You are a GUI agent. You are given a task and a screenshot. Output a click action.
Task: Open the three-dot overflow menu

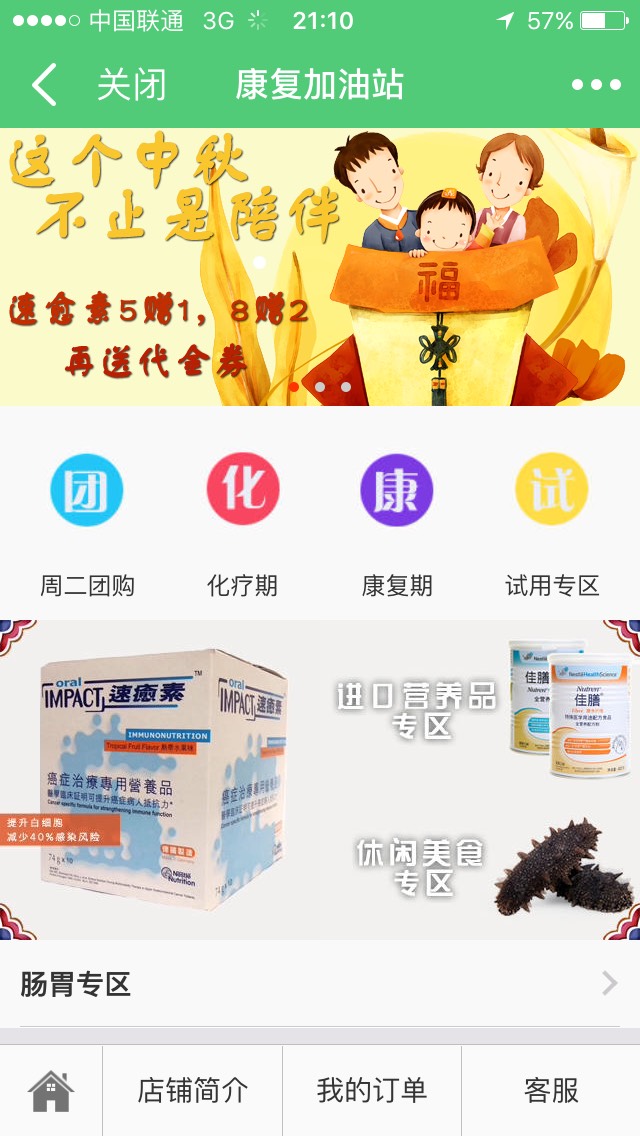(x=596, y=85)
